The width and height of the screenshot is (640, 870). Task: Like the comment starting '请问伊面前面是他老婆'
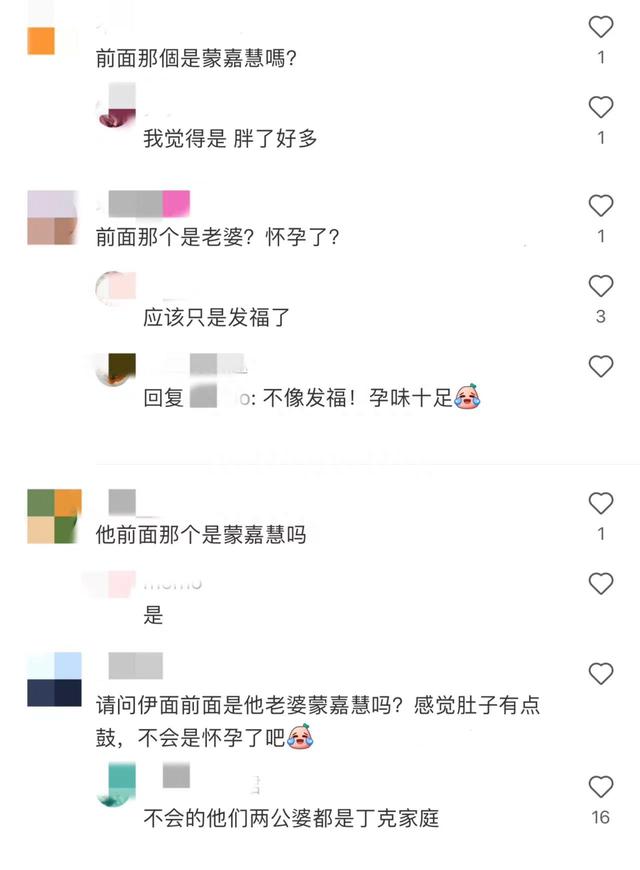[600, 672]
